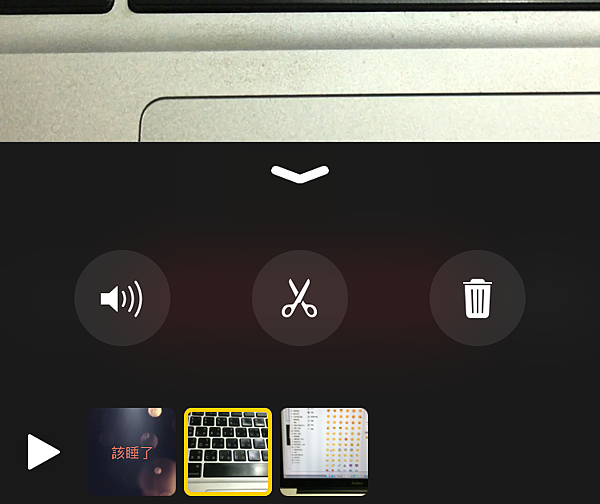Trim clip with the scissors button
This screenshot has width=600, height=504.
pyautogui.click(x=299, y=298)
